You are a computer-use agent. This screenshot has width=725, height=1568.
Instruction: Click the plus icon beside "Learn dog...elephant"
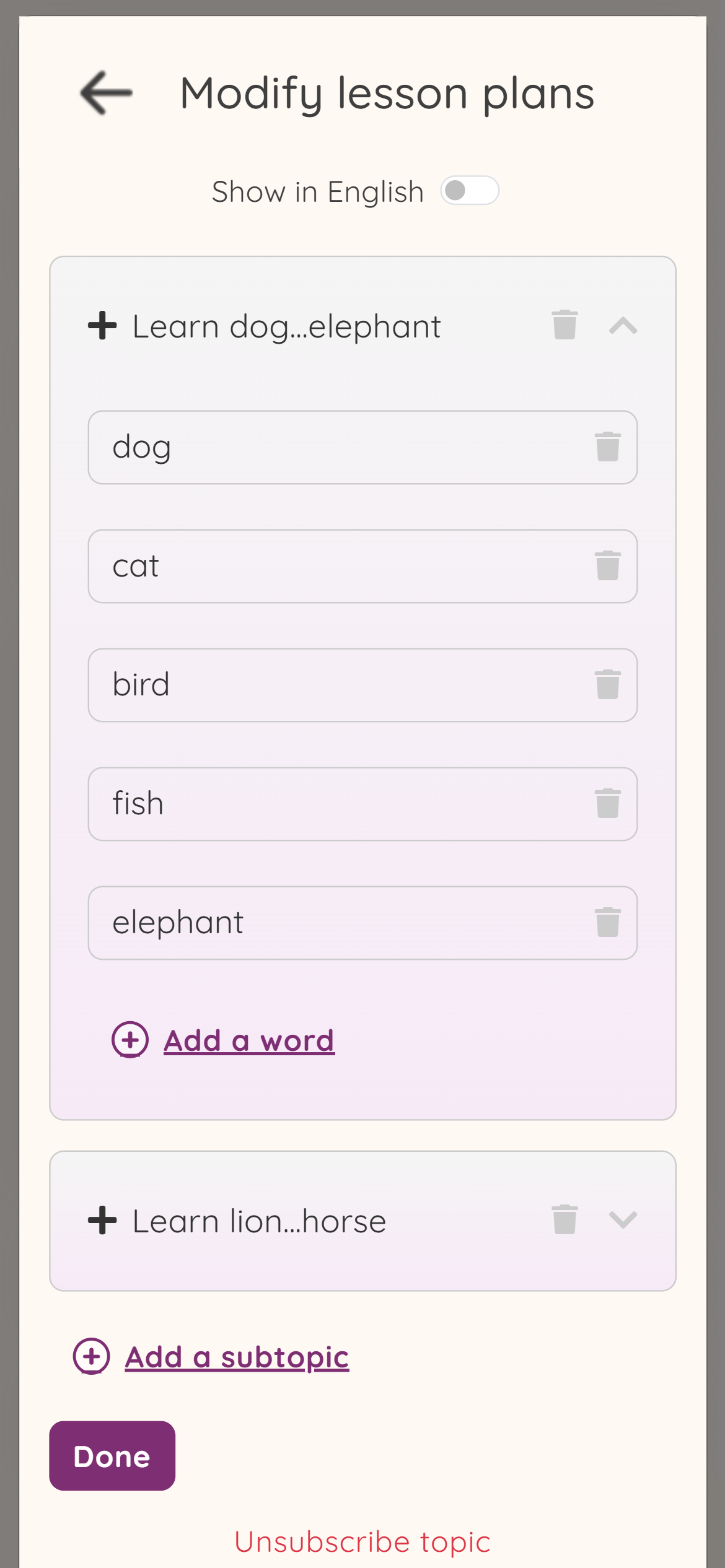pyautogui.click(x=102, y=326)
